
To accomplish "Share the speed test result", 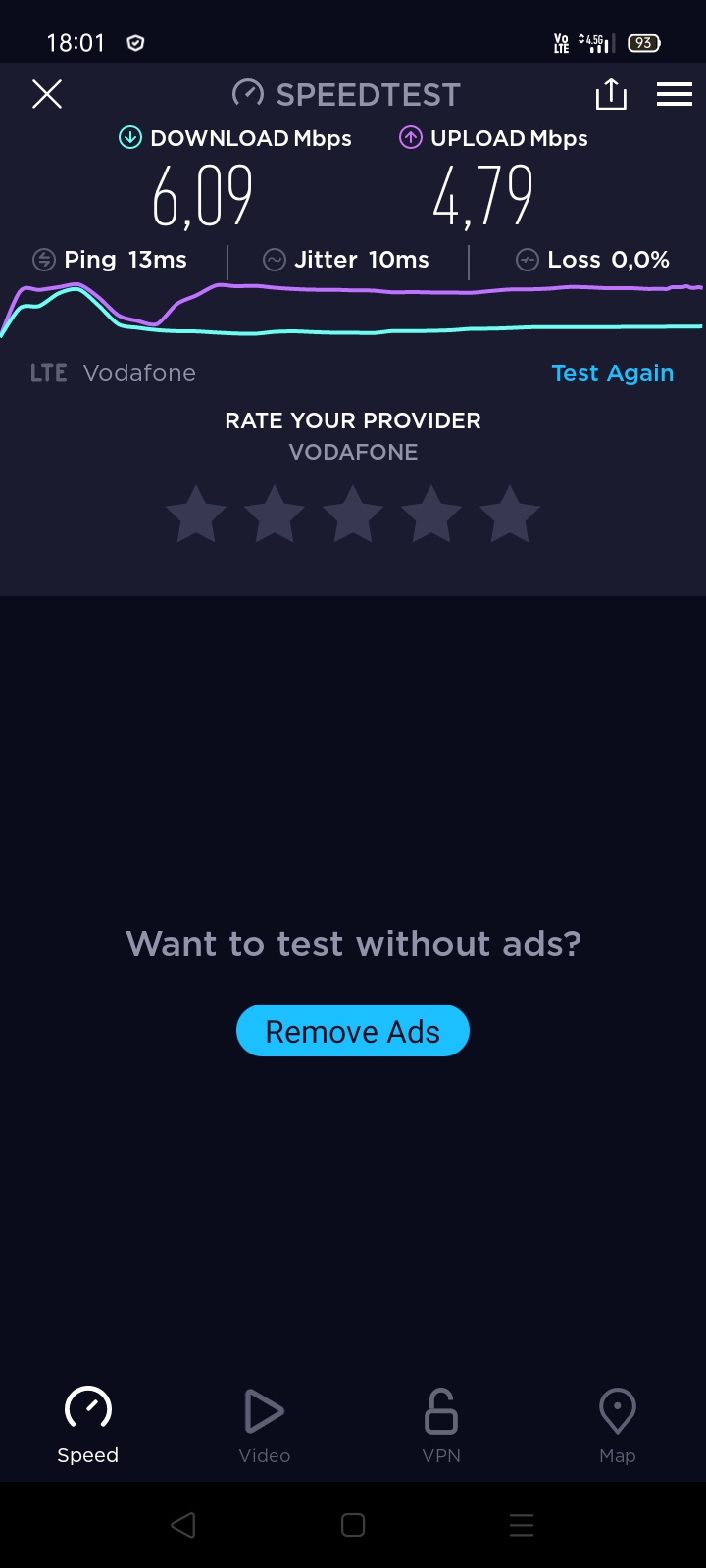I will tap(611, 94).
